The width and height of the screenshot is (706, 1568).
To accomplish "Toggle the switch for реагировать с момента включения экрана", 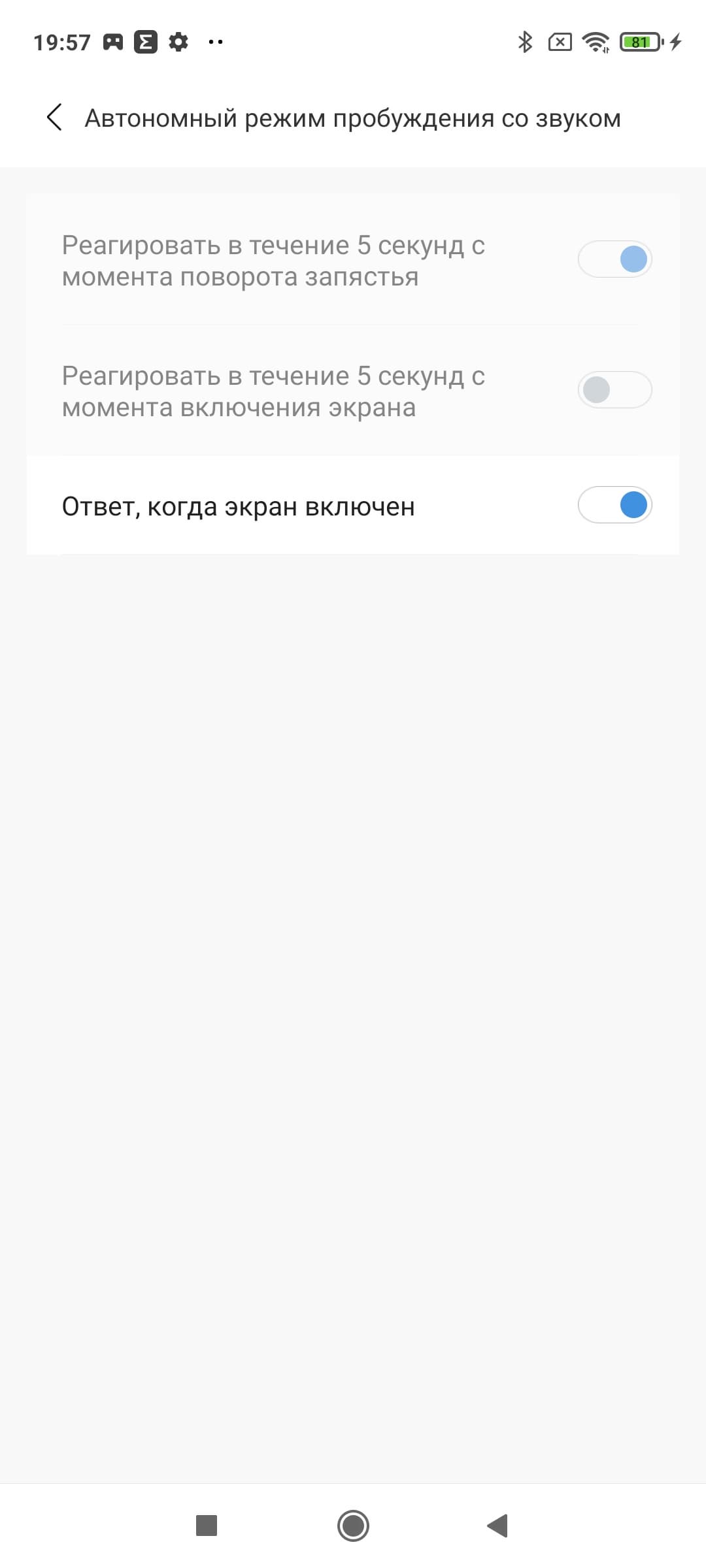I will [x=614, y=390].
